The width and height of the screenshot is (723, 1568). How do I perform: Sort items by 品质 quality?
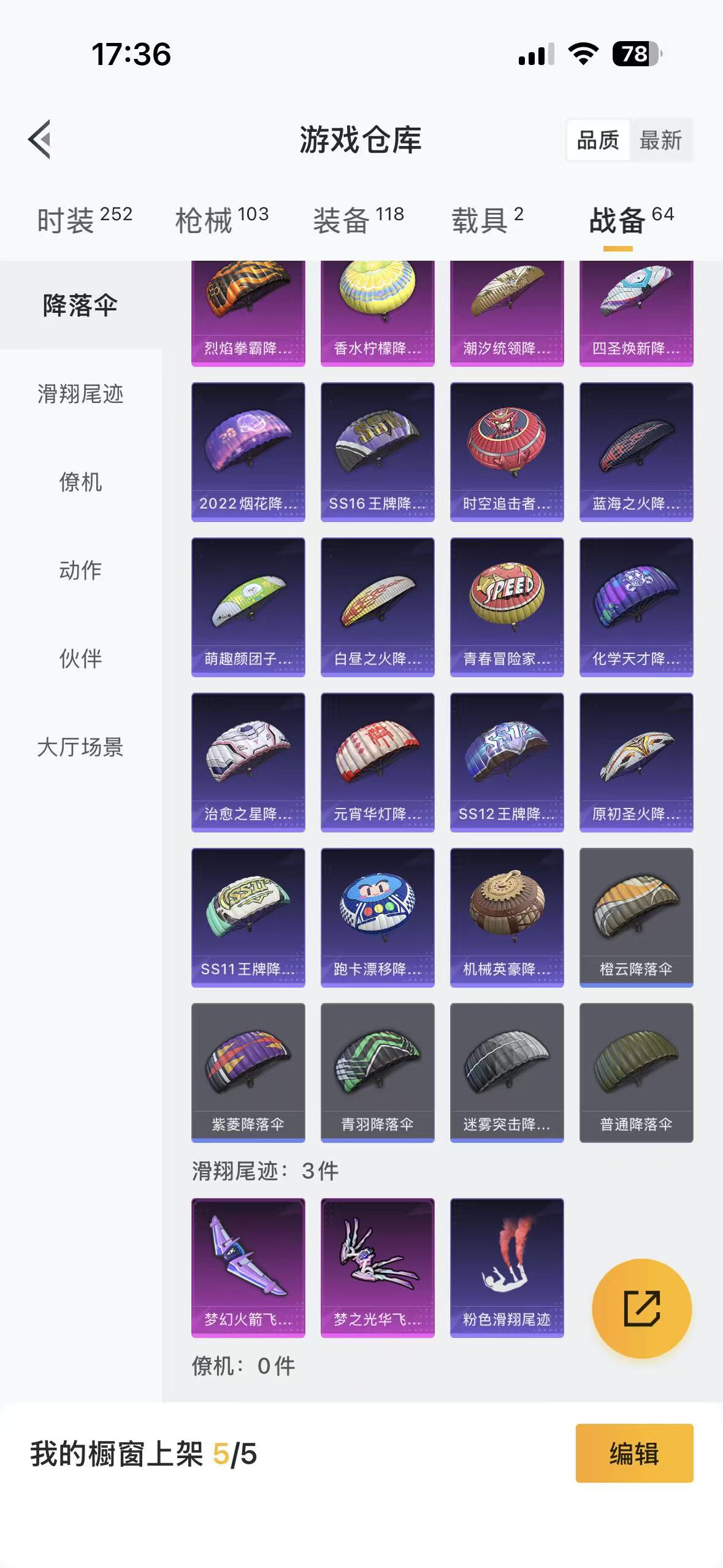click(x=597, y=140)
